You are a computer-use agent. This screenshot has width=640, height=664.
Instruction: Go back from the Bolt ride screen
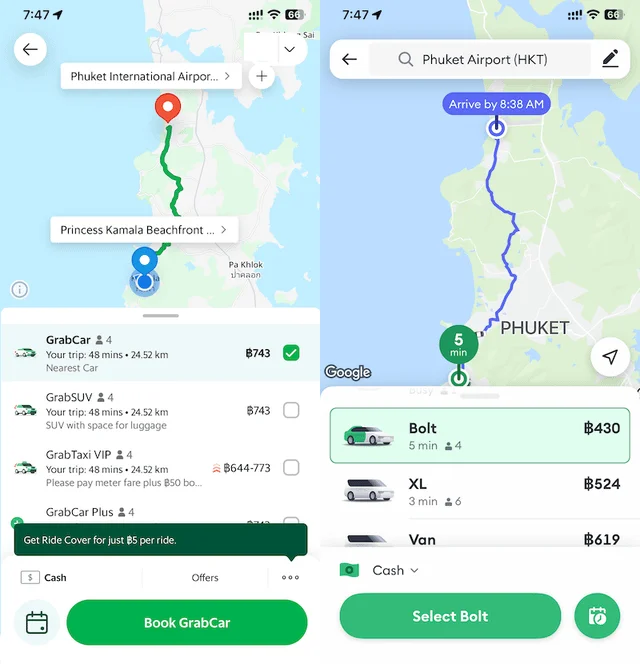pyautogui.click(x=349, y=60)
